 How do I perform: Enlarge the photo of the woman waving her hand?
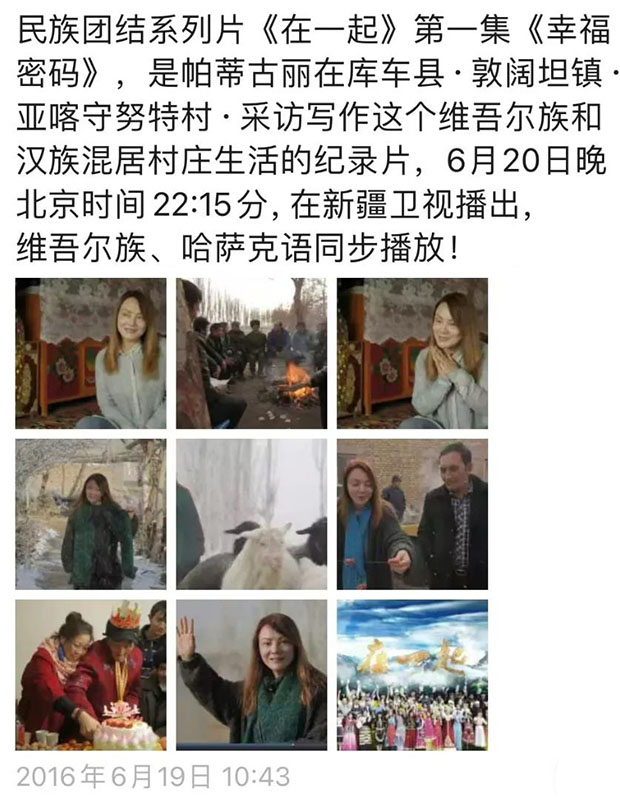tap(251, 675)
